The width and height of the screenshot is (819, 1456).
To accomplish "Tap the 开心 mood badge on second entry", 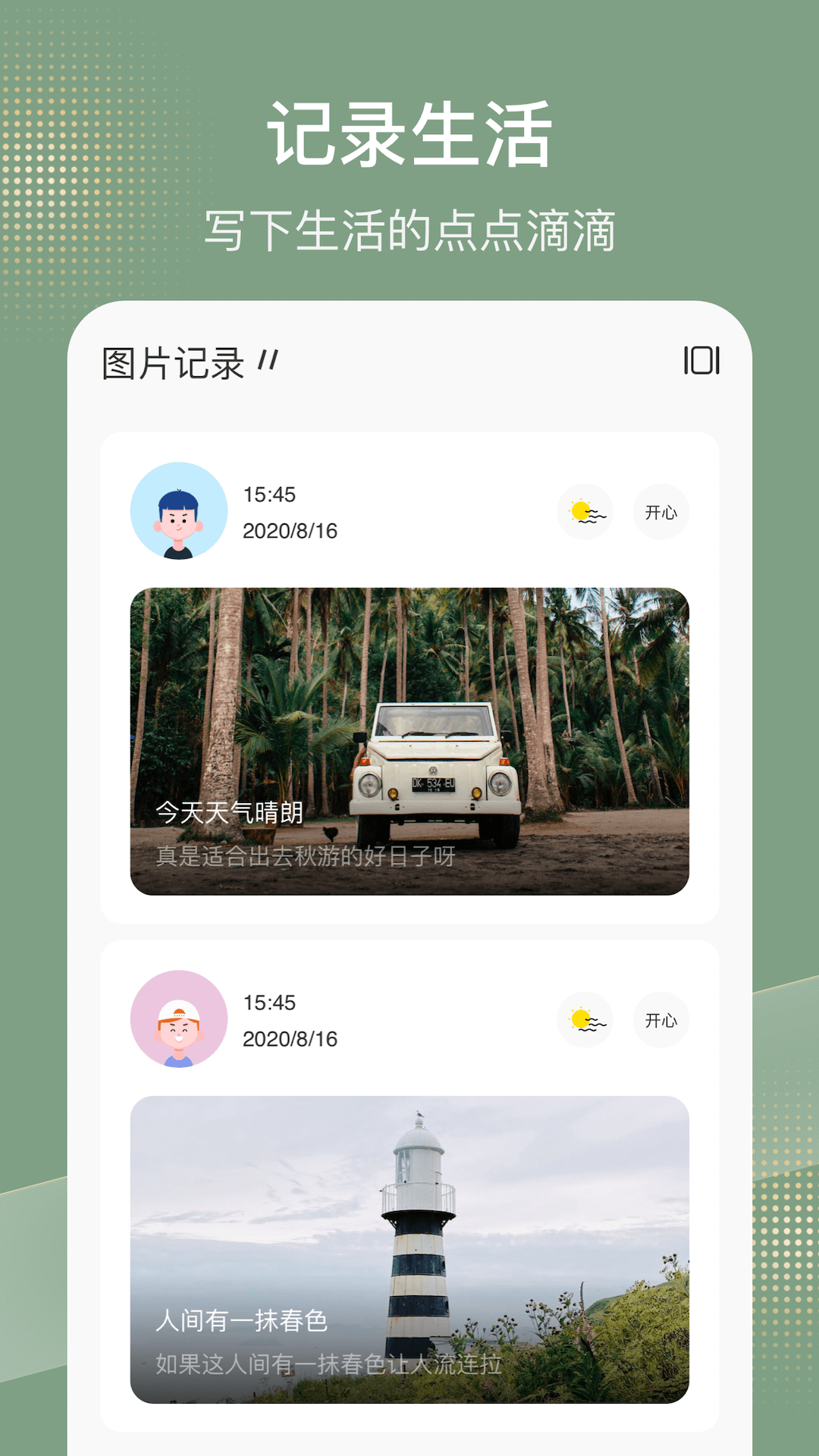I will tap(661, 1020).
